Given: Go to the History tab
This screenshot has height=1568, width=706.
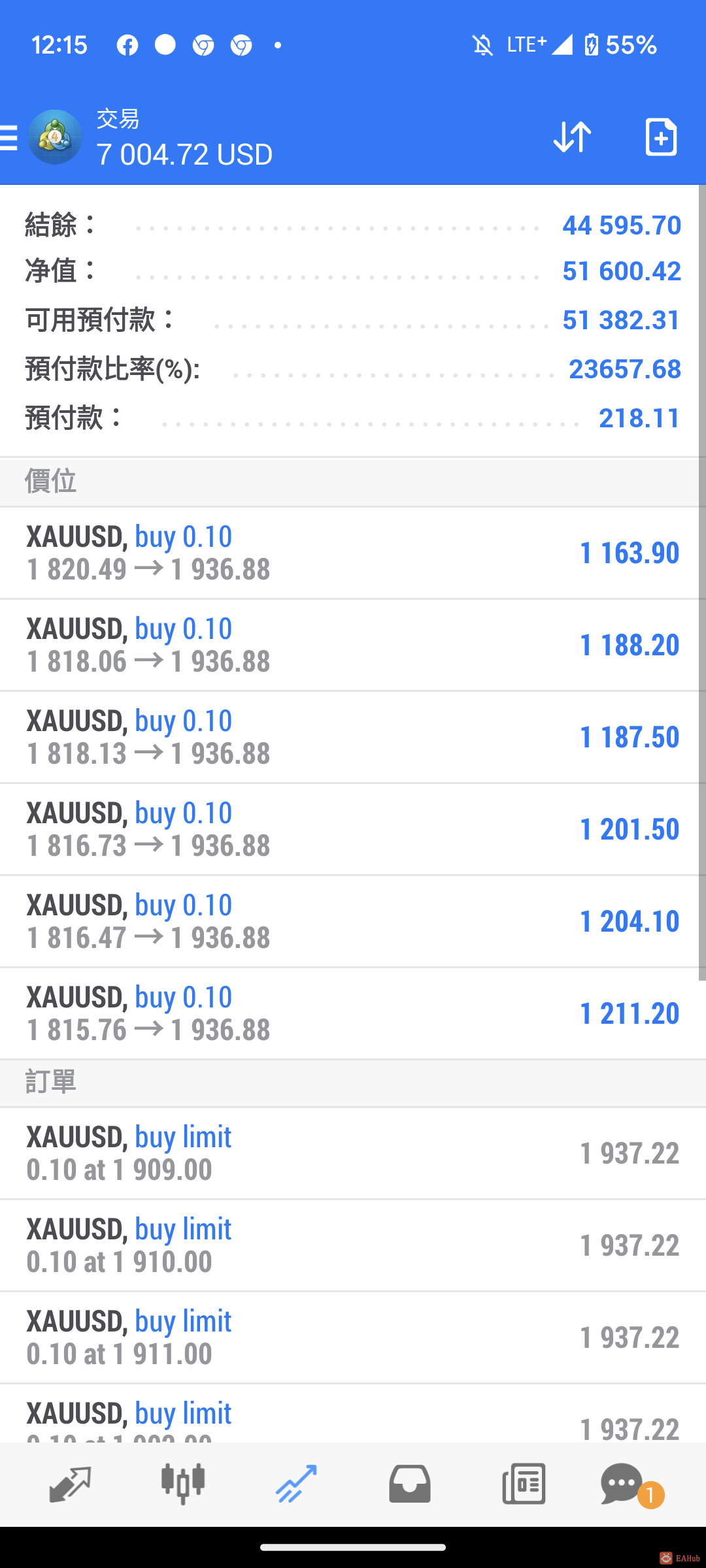Looking at the screenshot, I should point(410,1484).
